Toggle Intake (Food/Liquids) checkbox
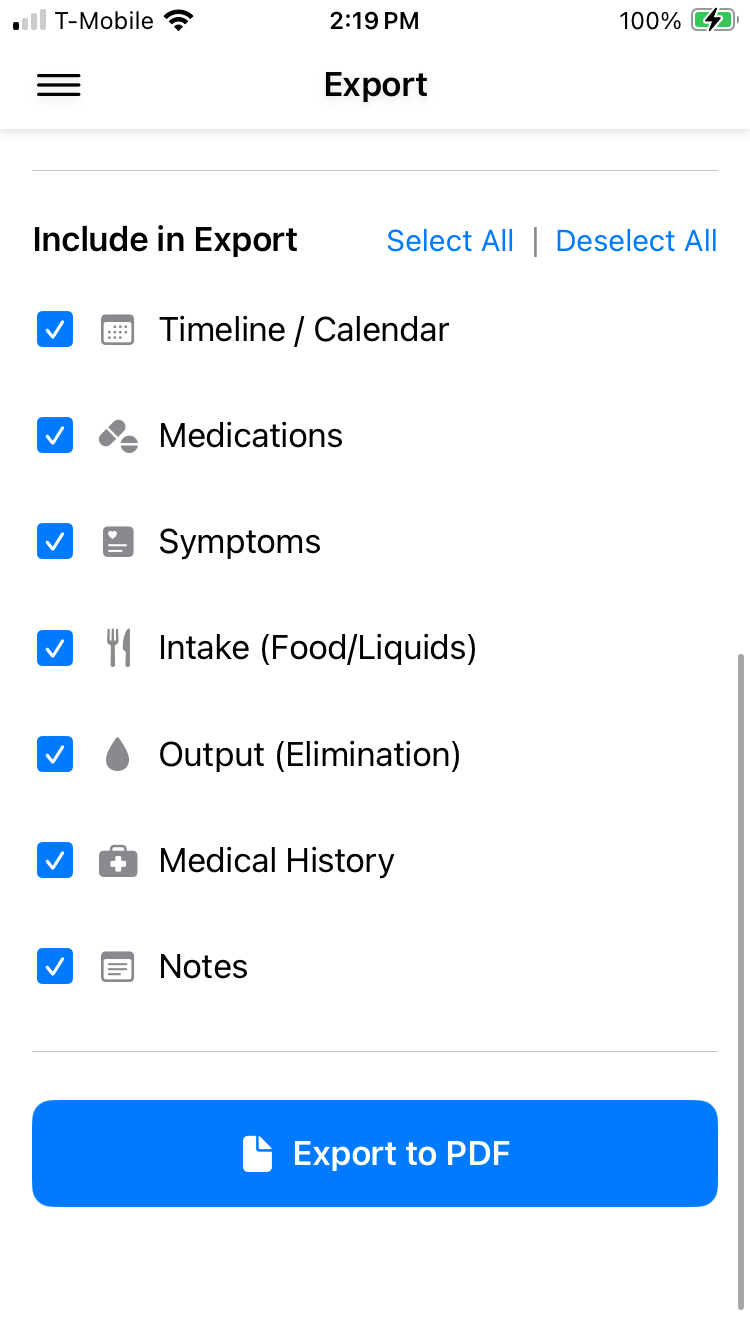750x1334 pixels. click(x=55, y=647)
